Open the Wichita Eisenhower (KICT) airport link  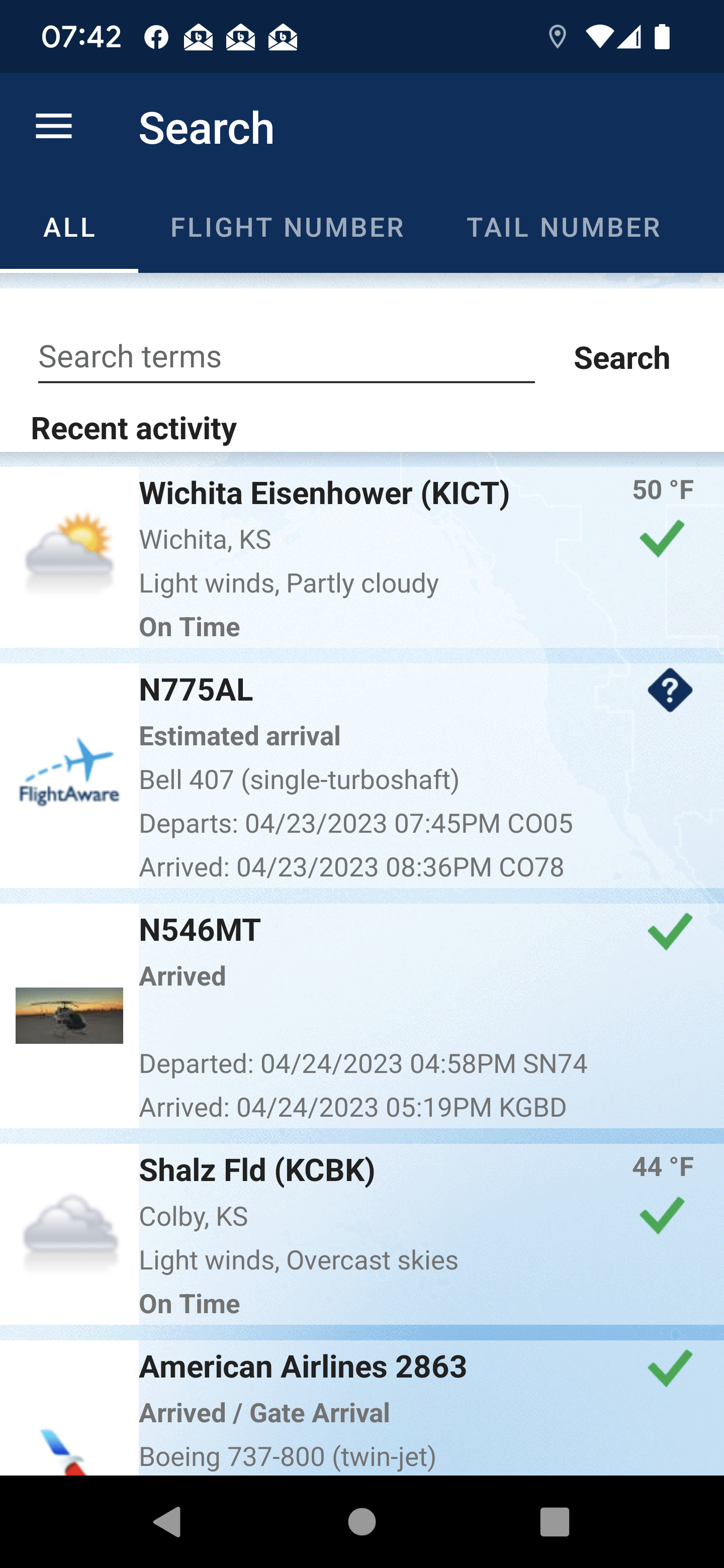(325, 493)
